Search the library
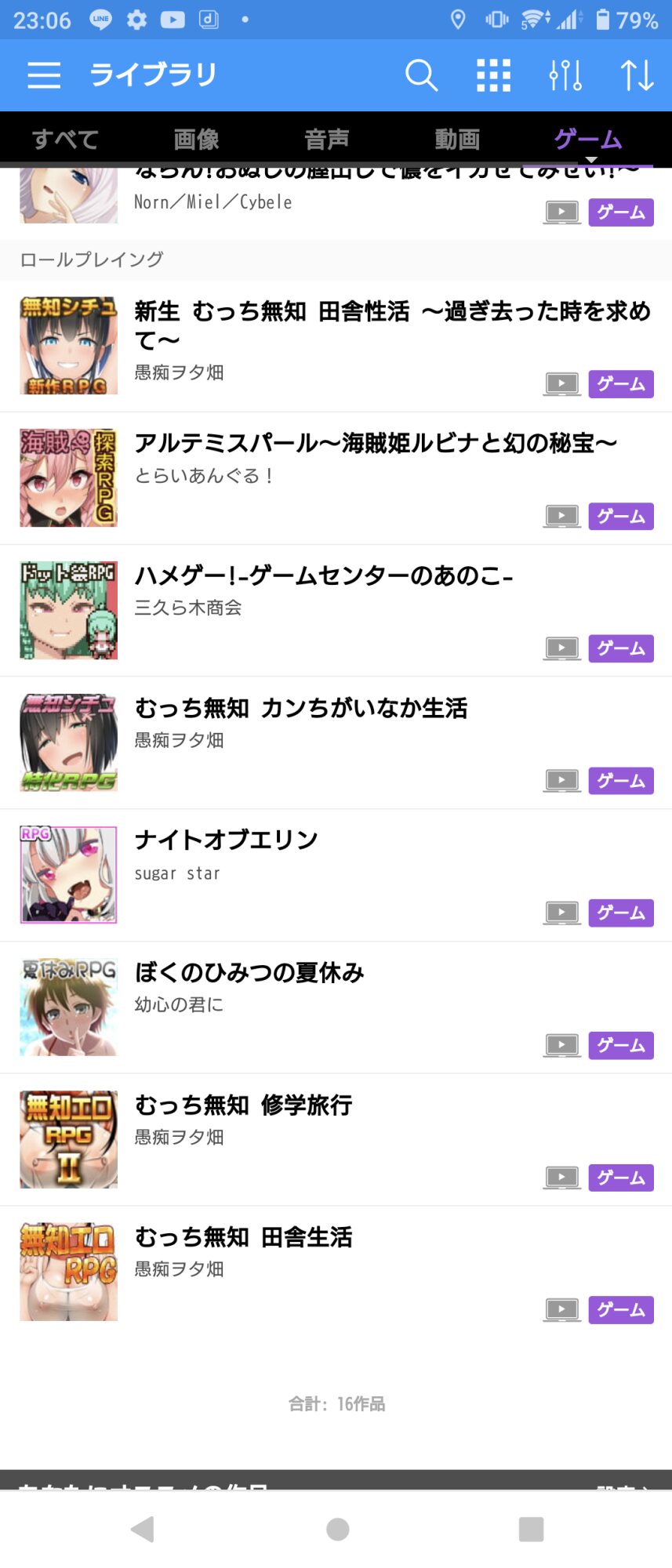The height and width of the screenshot is (1568, 672). [421, 75]
